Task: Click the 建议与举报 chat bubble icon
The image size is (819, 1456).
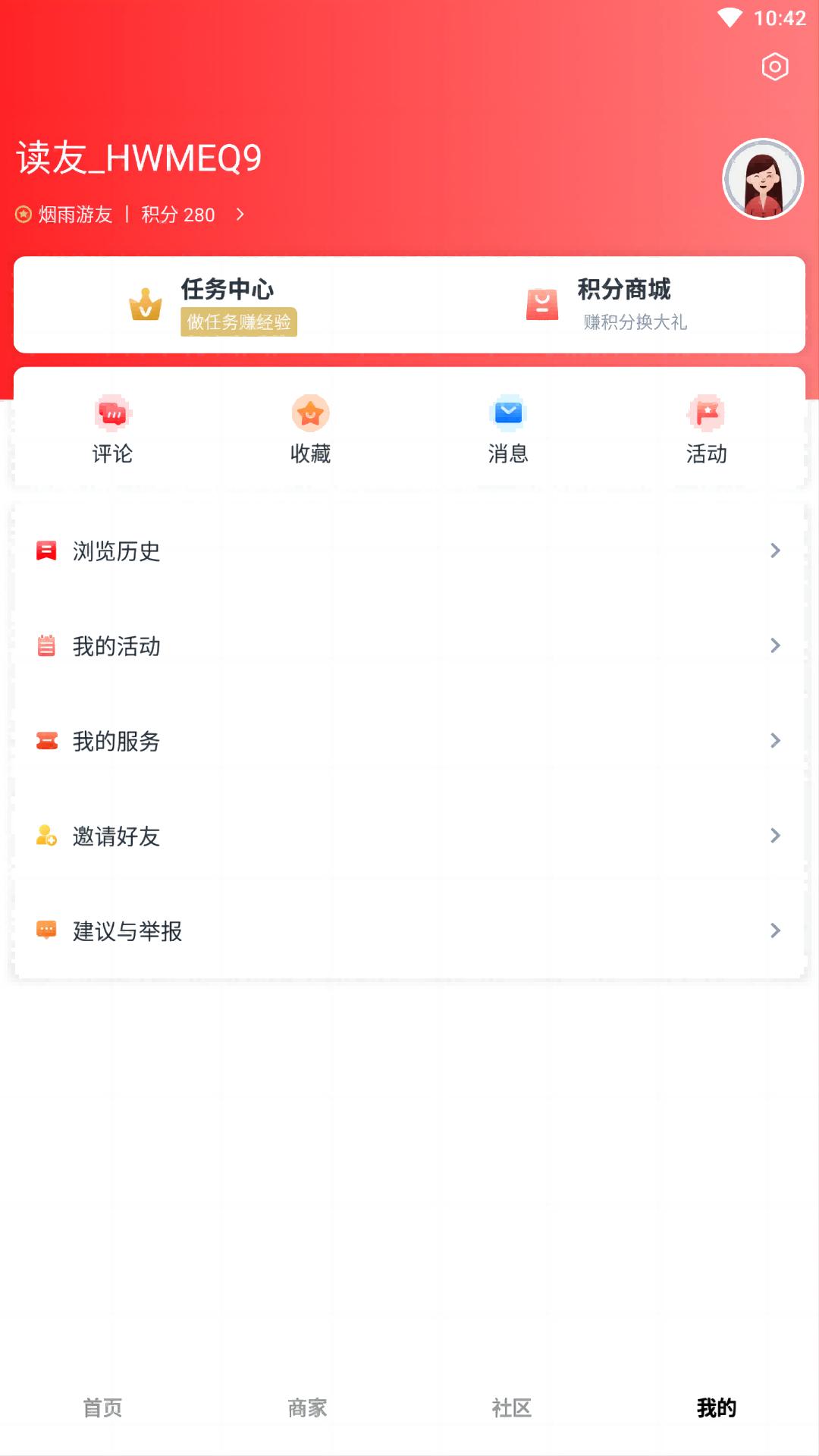Action: click(47, 930)
